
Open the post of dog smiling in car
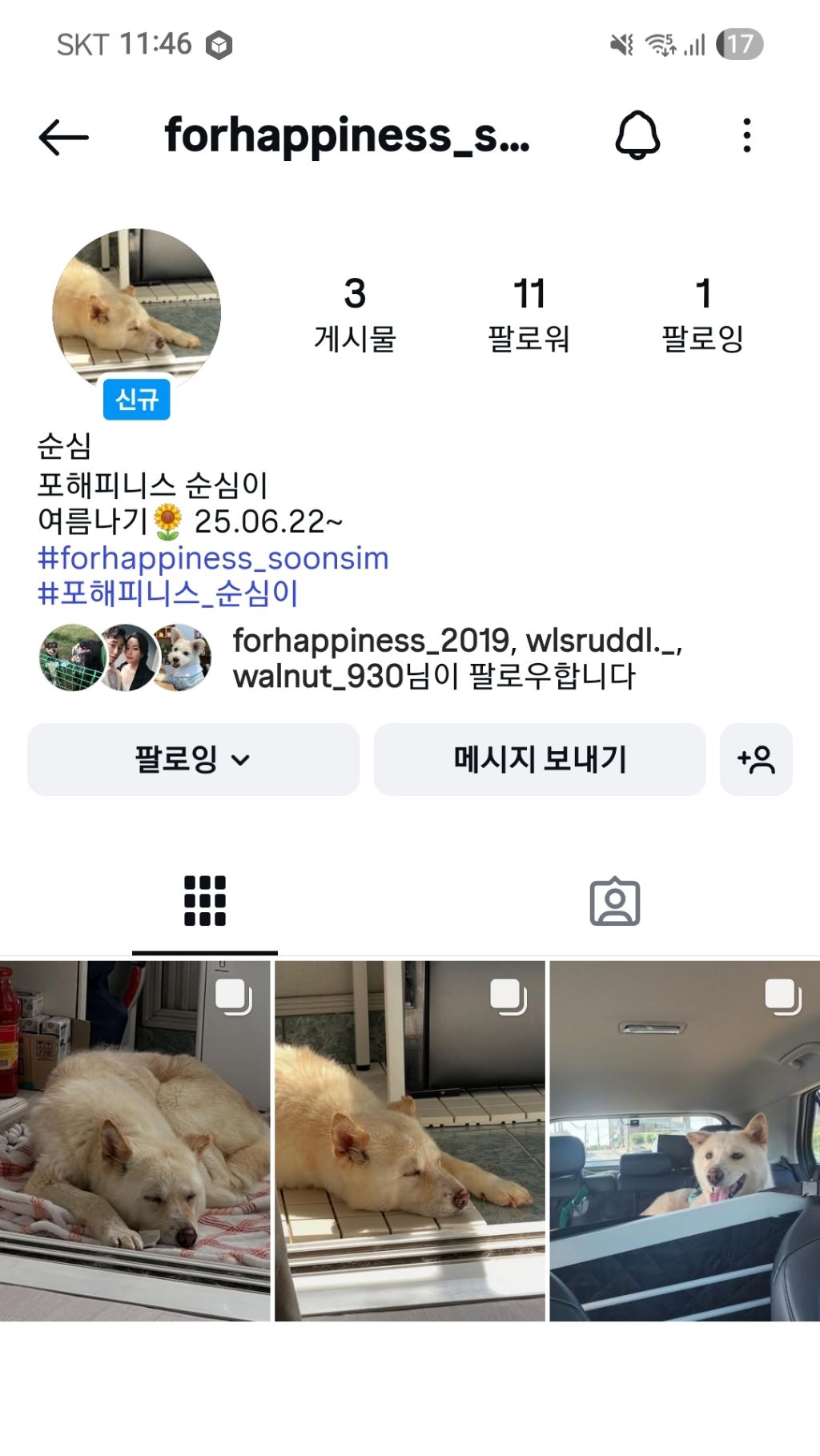click(685, 1140)
